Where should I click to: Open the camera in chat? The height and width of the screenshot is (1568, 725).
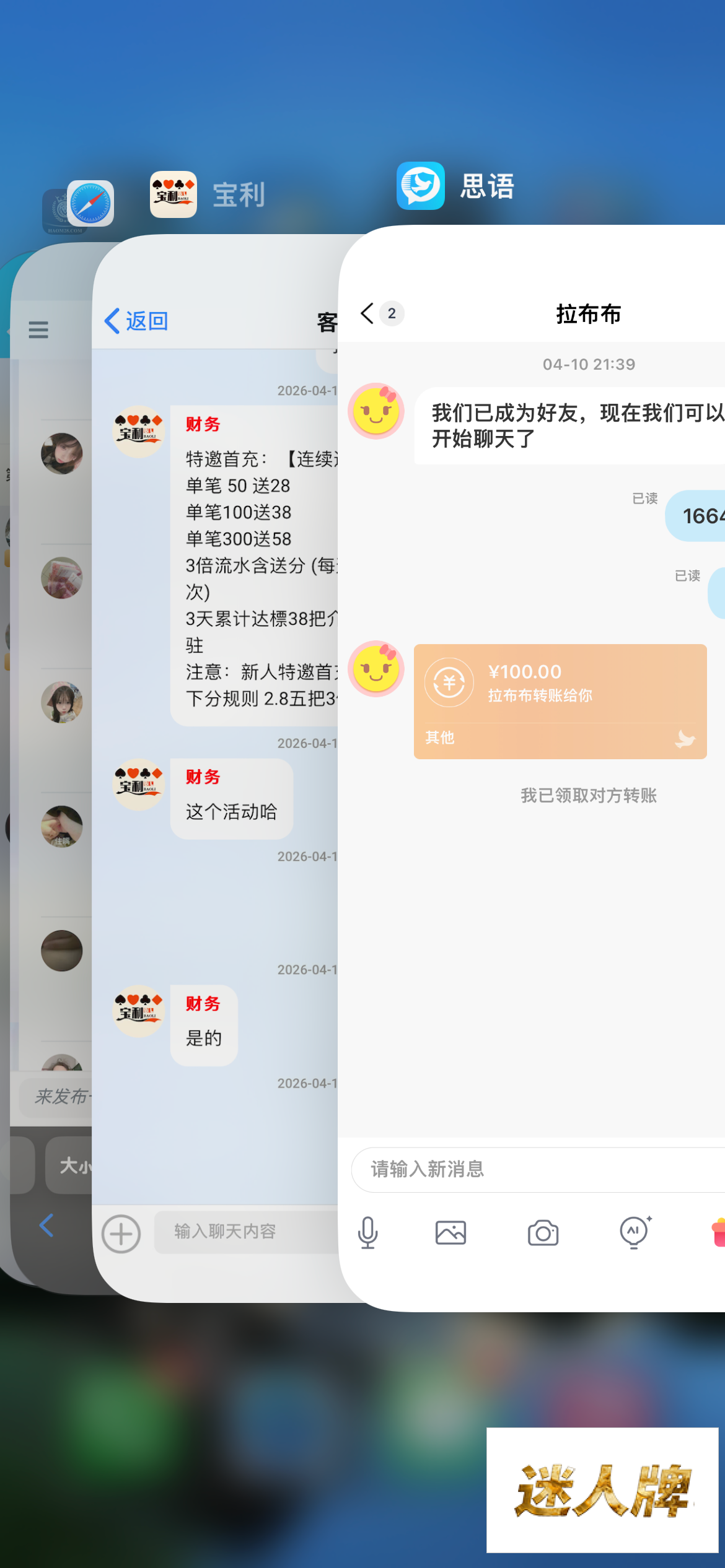543,1232
